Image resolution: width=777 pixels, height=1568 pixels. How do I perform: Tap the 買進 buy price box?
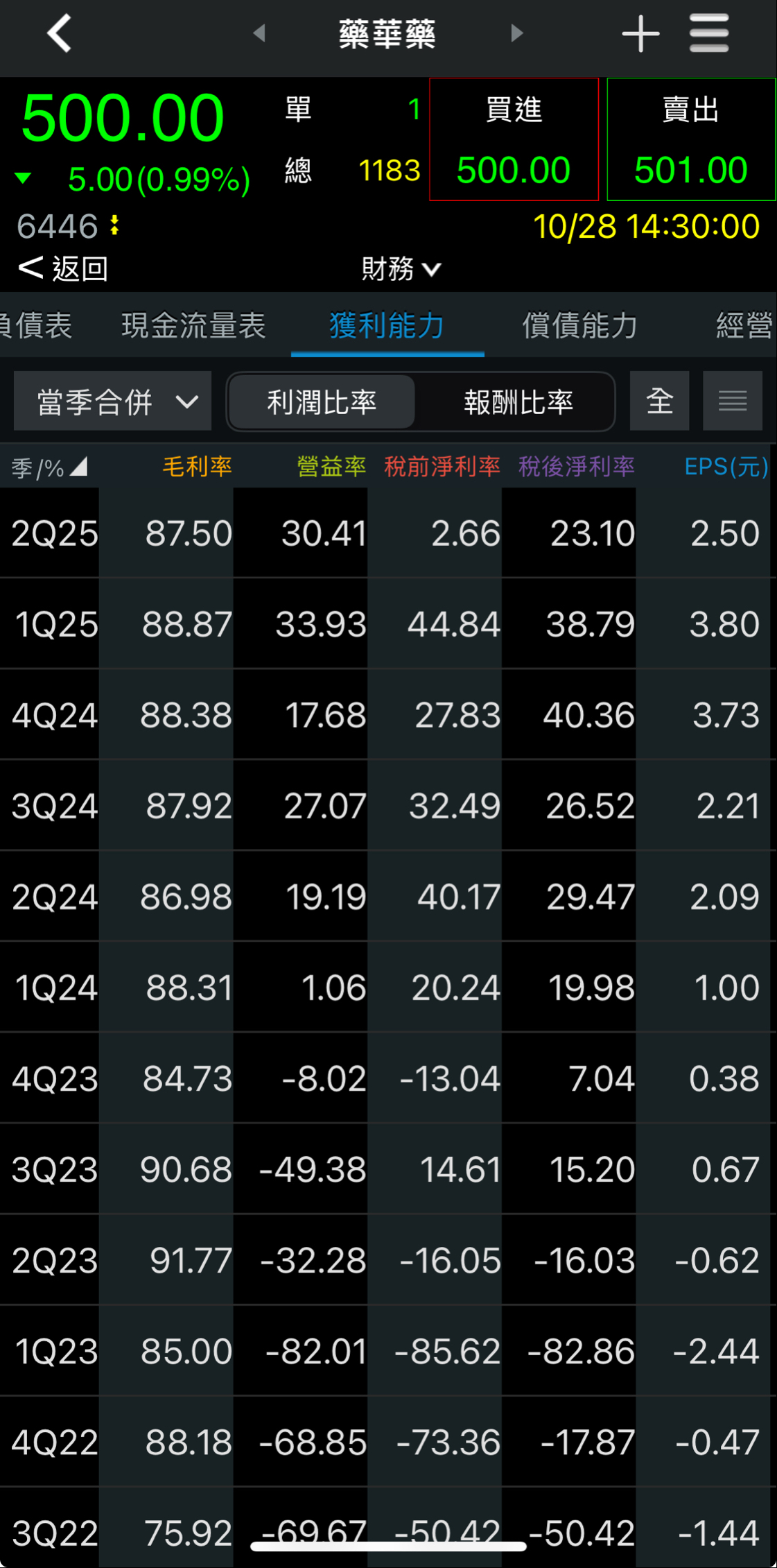click(514, 139)
